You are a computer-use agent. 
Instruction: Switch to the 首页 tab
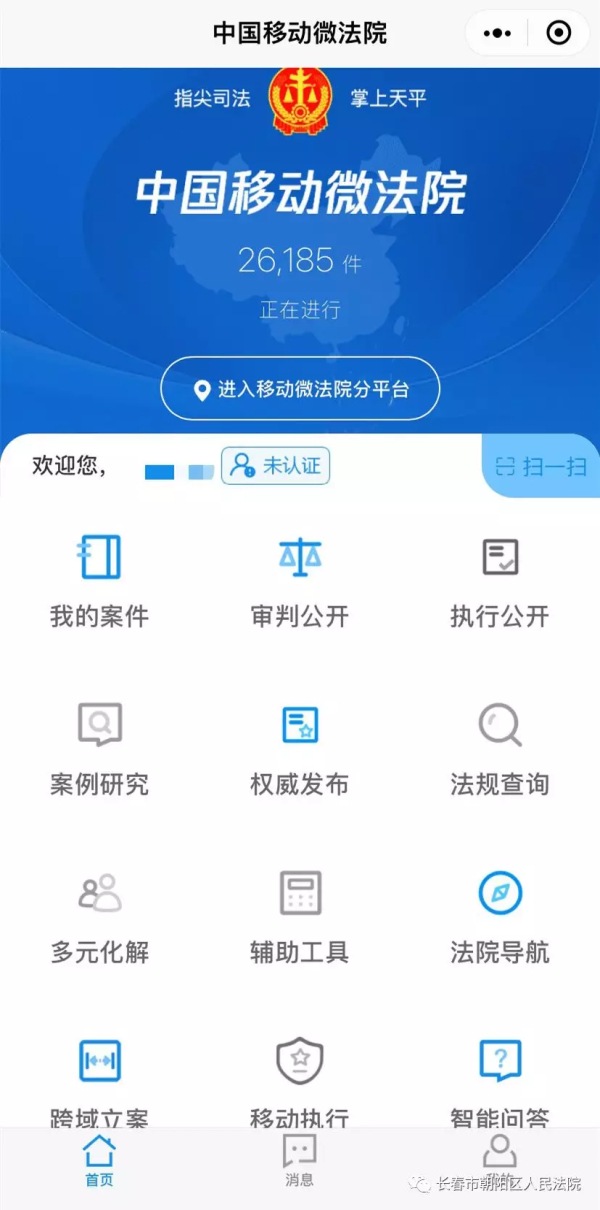click(x=99, y=1162)
